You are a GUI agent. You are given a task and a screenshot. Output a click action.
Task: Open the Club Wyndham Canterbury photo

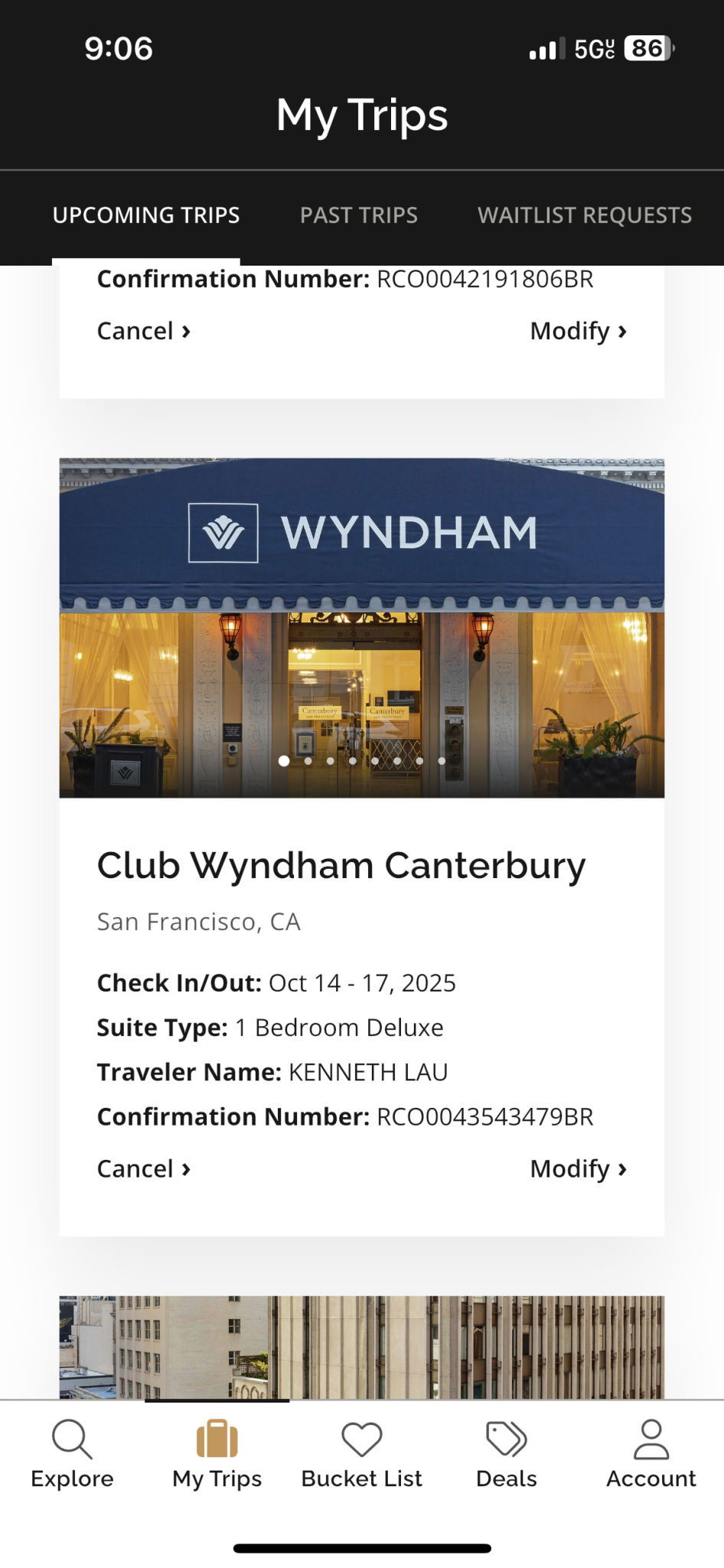362,628
